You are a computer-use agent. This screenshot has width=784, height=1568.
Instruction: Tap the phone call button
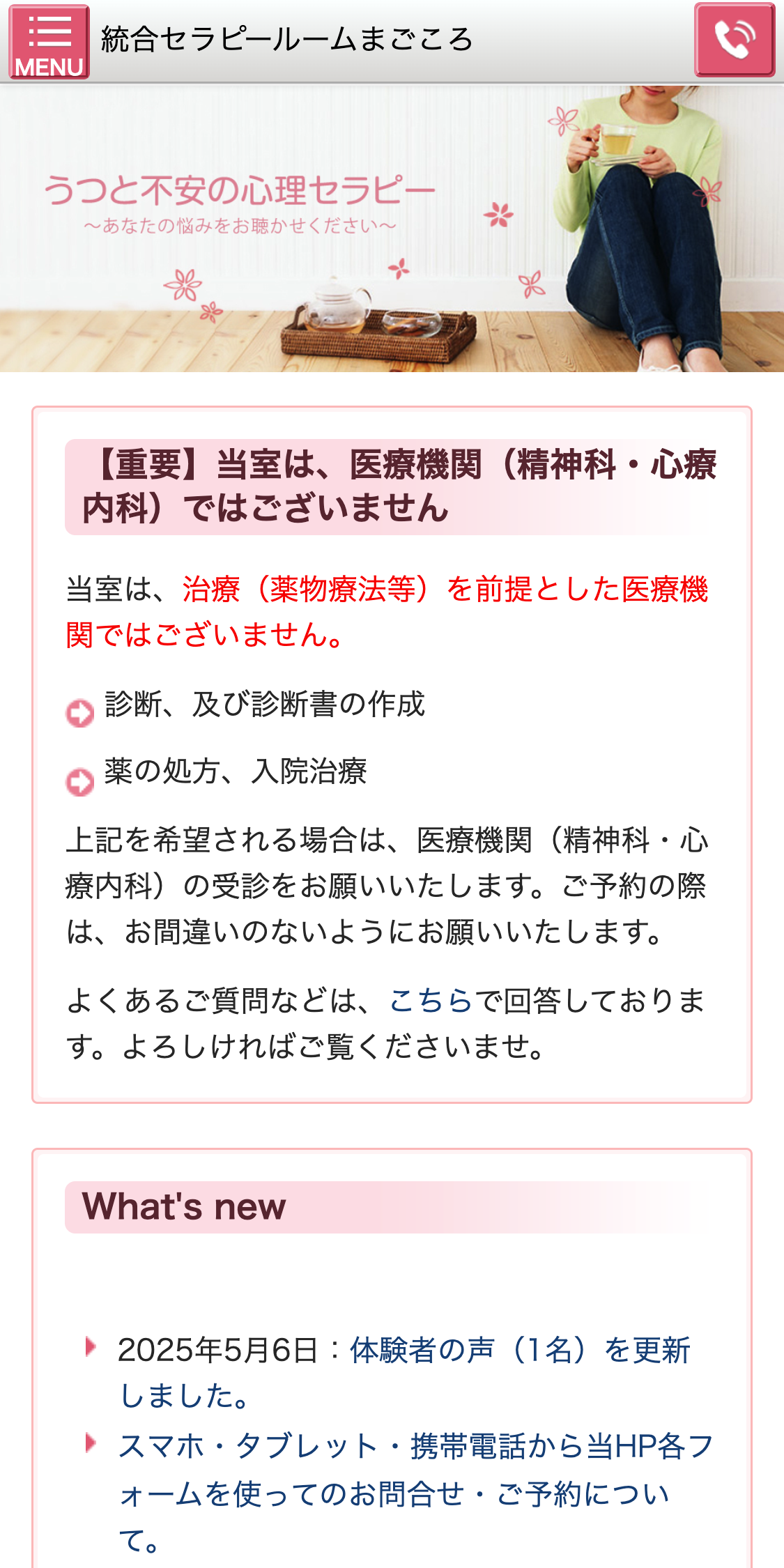click(735, 40)
